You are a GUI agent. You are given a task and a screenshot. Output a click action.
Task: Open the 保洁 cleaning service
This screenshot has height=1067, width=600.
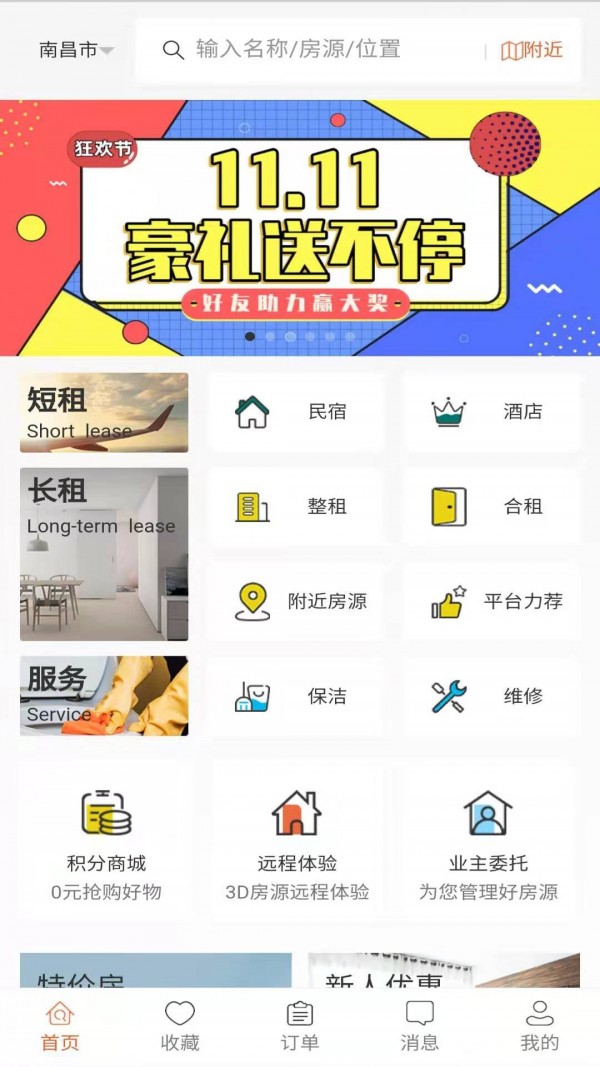(x=296, y=696)
